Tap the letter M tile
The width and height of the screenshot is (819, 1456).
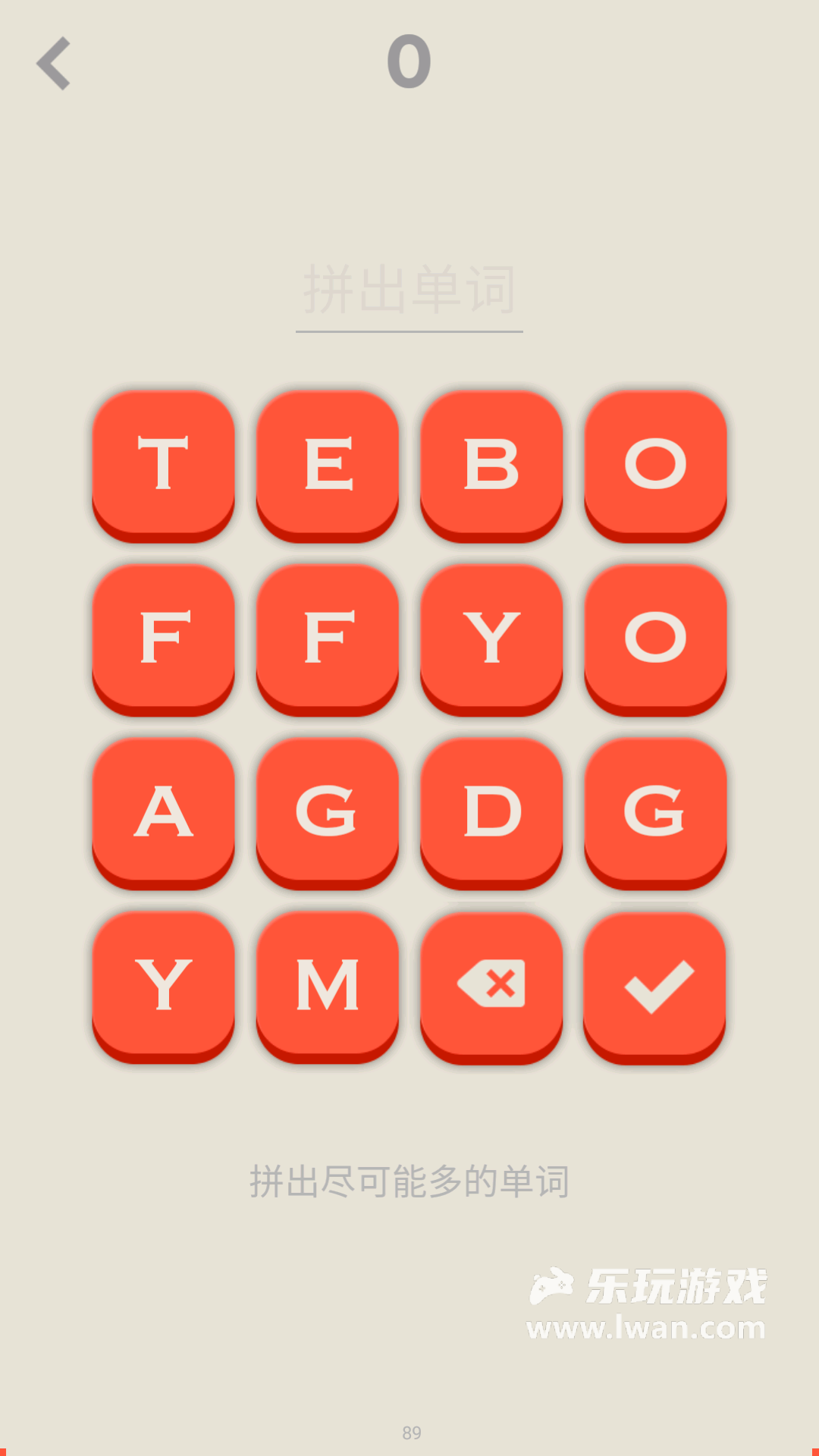coord(327,984)
